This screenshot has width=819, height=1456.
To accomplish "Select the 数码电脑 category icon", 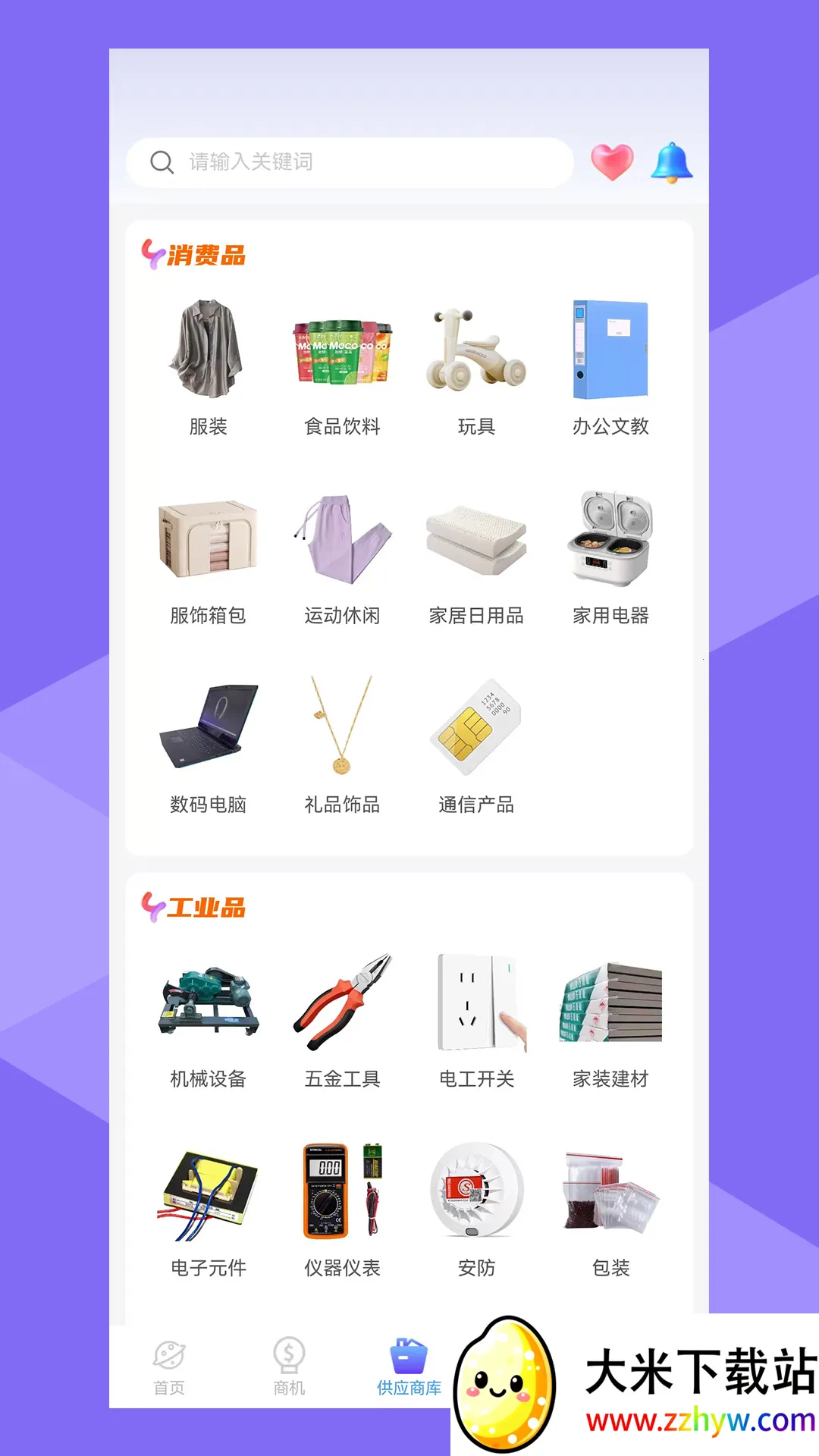I will [206, 728].
